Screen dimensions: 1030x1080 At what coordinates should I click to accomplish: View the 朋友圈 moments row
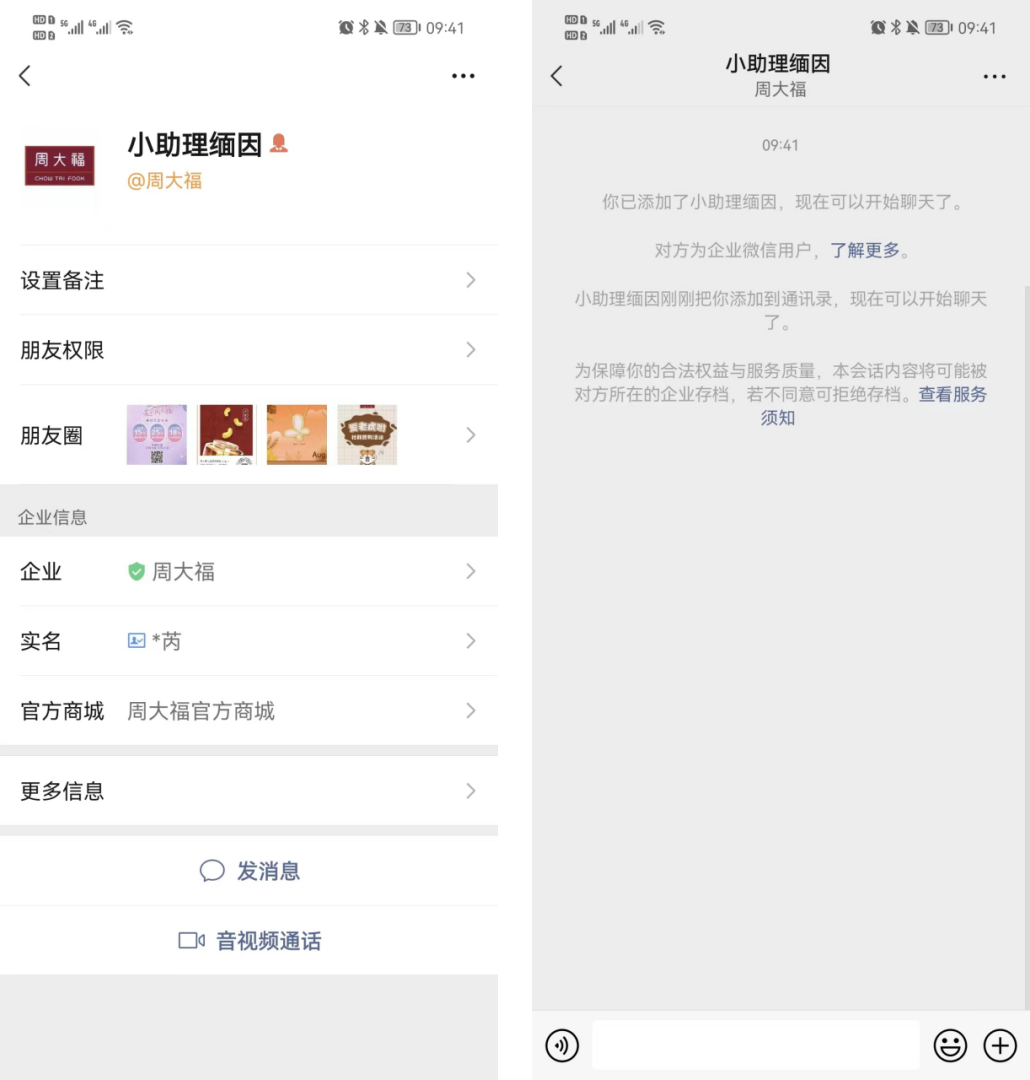[248, 436]
